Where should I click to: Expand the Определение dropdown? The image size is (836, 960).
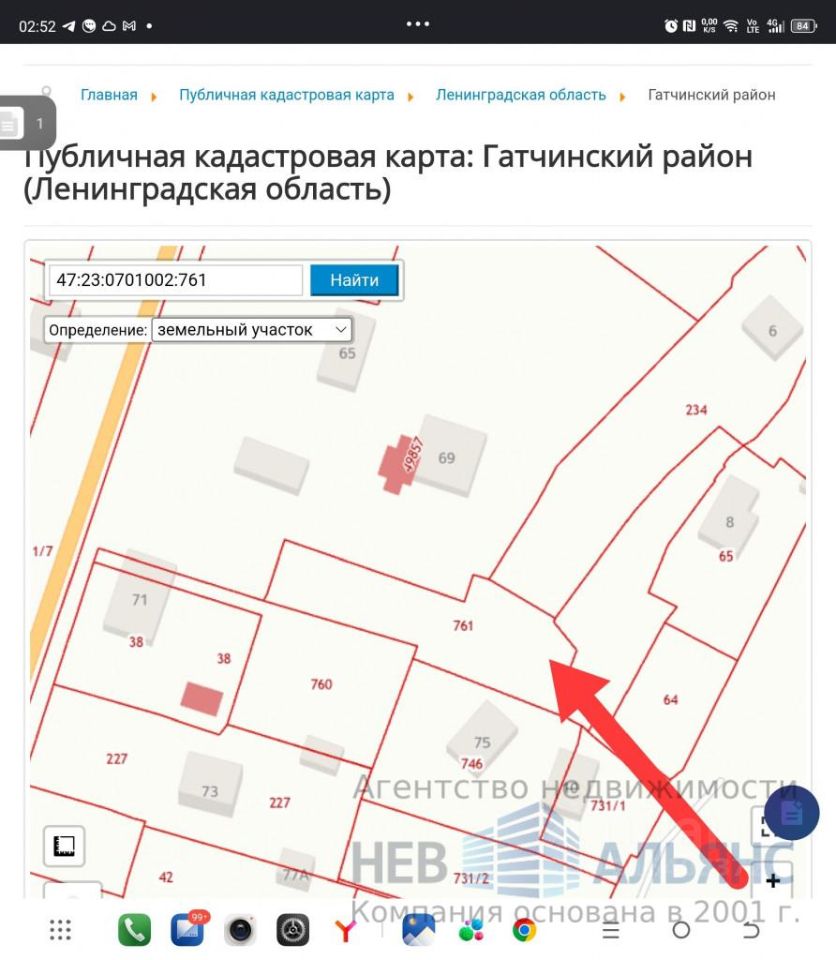tap(251, 330)
